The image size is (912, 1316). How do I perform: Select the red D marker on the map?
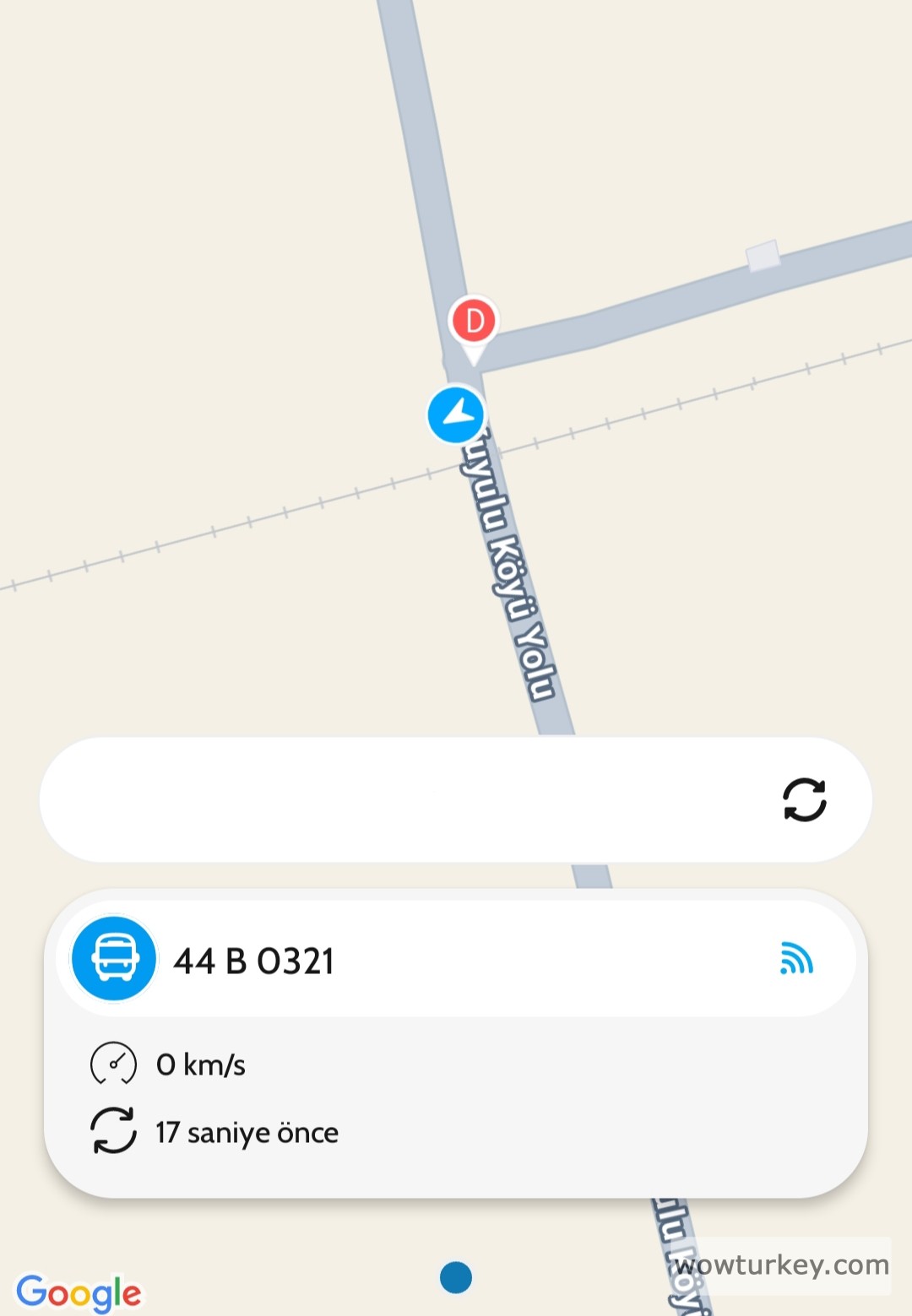tap(474, 322)
